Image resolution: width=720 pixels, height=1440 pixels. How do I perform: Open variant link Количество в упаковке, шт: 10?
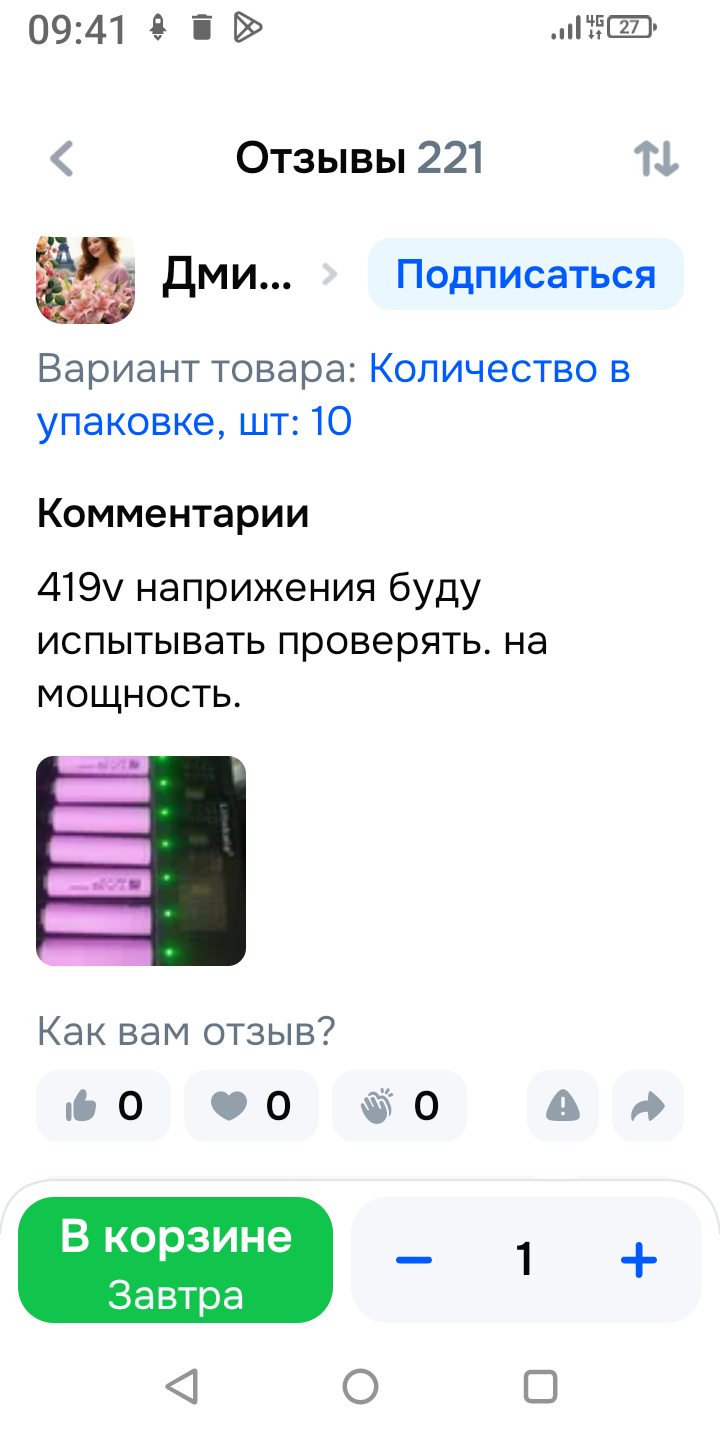click(x=334, y=396)
